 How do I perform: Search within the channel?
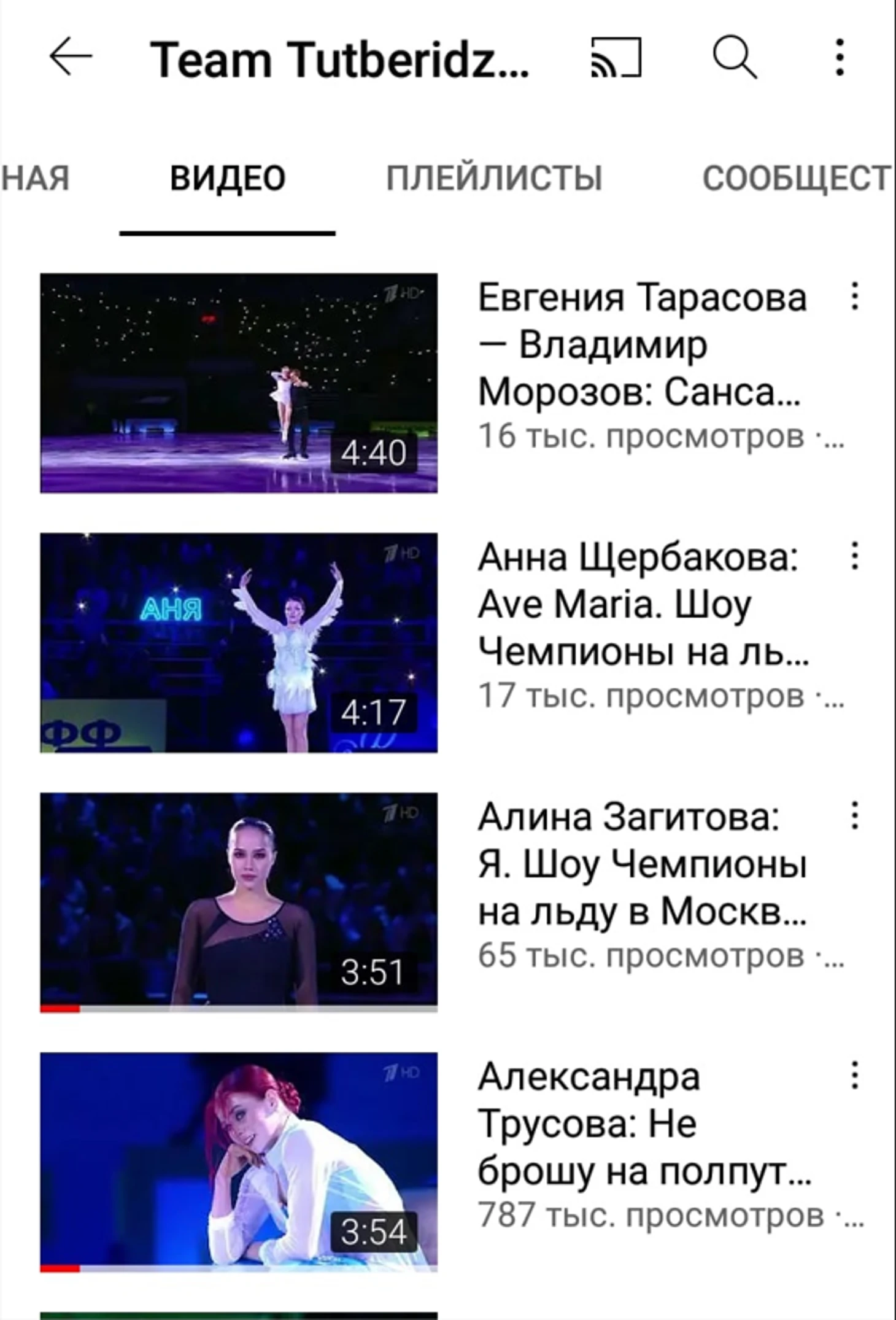pos(734,58)
